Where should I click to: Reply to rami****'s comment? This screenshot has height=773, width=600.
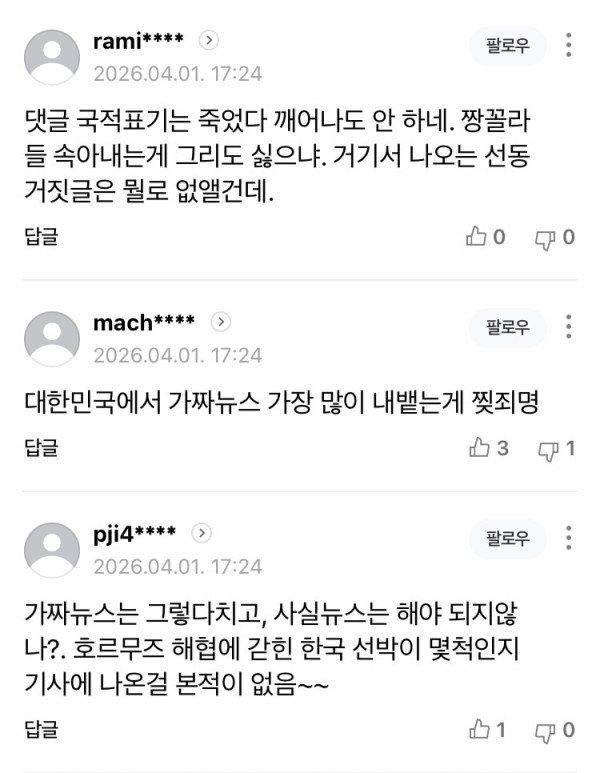pyautogui.click(x=41, y=237)
